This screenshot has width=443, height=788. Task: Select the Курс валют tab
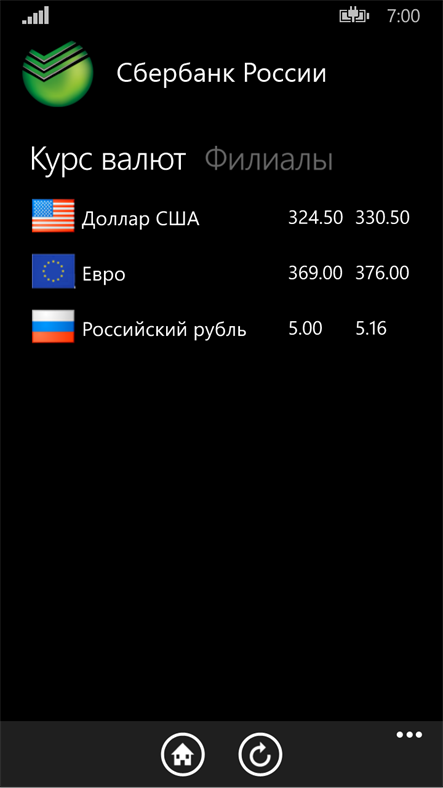tap(108, 160)
